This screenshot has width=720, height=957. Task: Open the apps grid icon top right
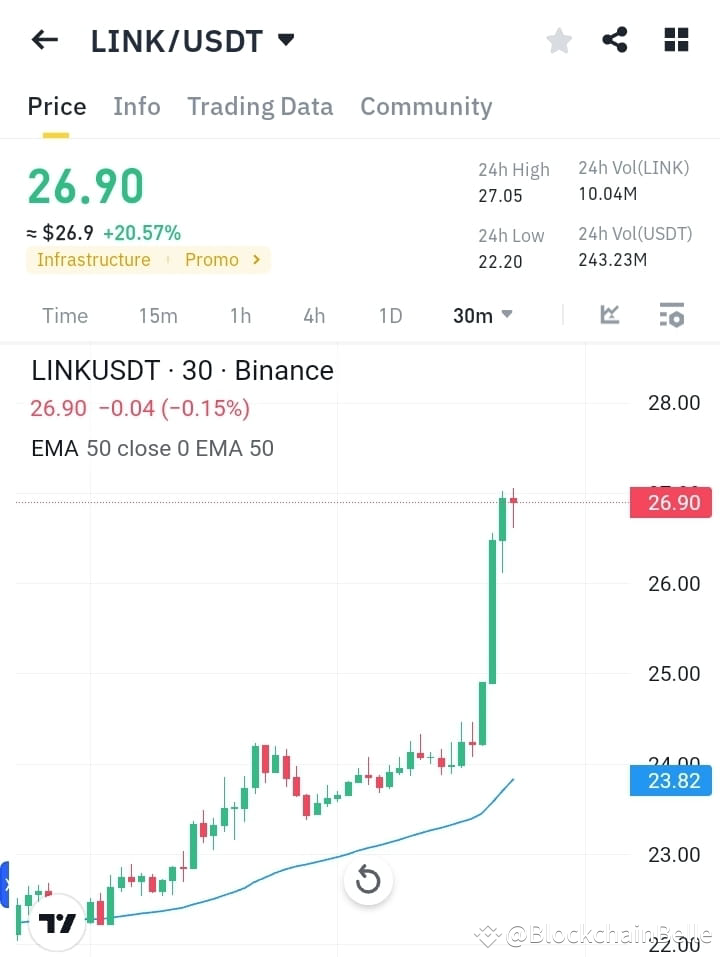(x=676, y=39)
